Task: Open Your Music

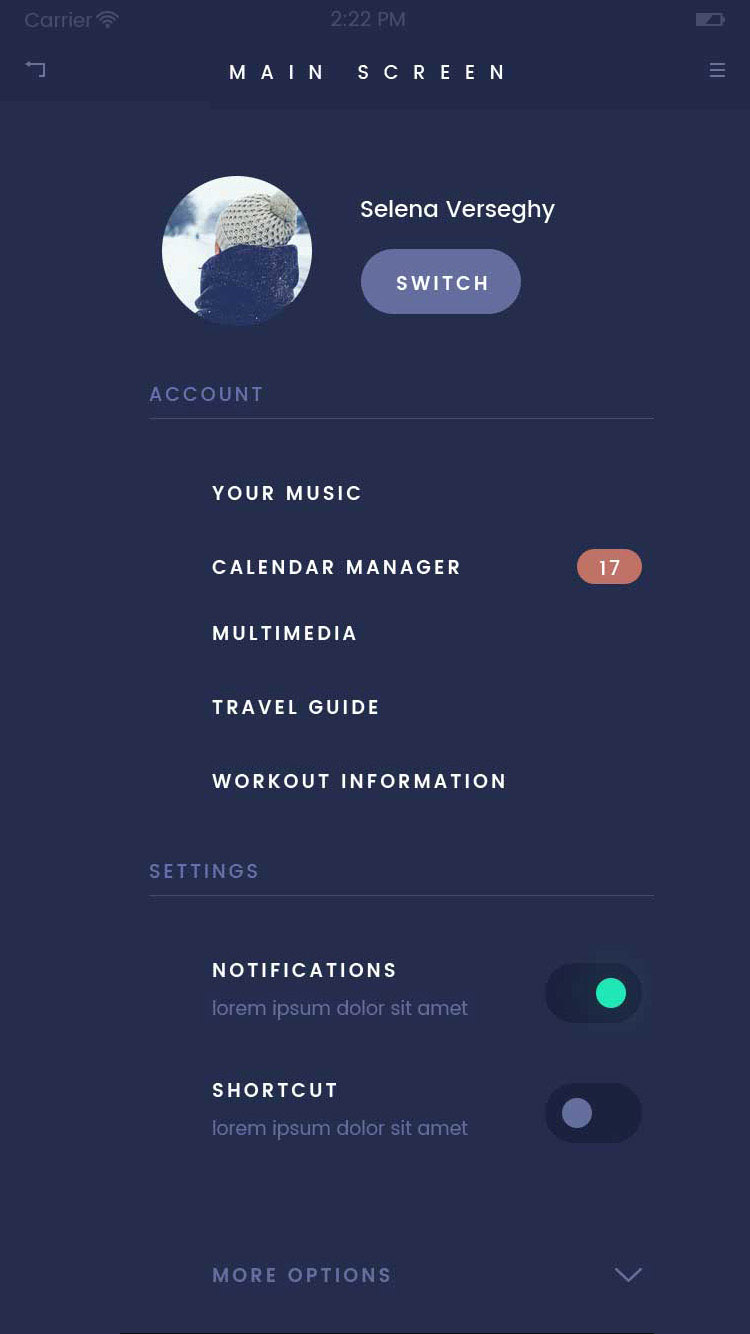Action: [287, 493]
